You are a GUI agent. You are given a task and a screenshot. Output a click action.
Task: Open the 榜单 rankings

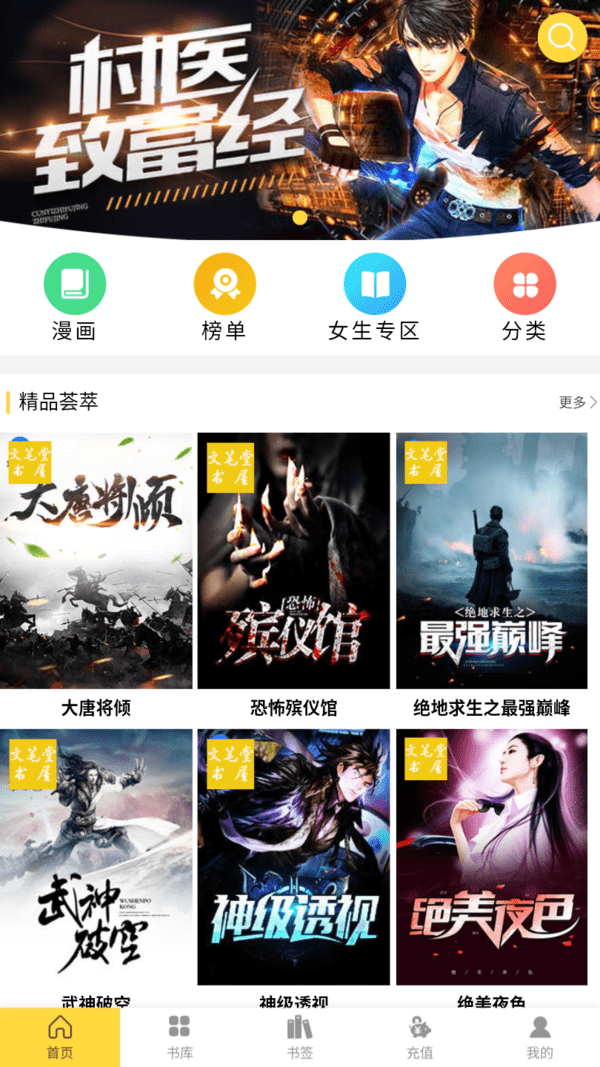[224, 297]
